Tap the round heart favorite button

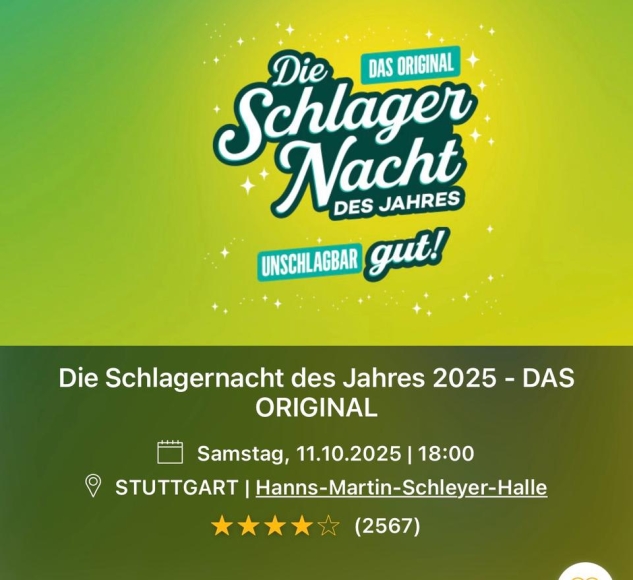click(585, 573)
